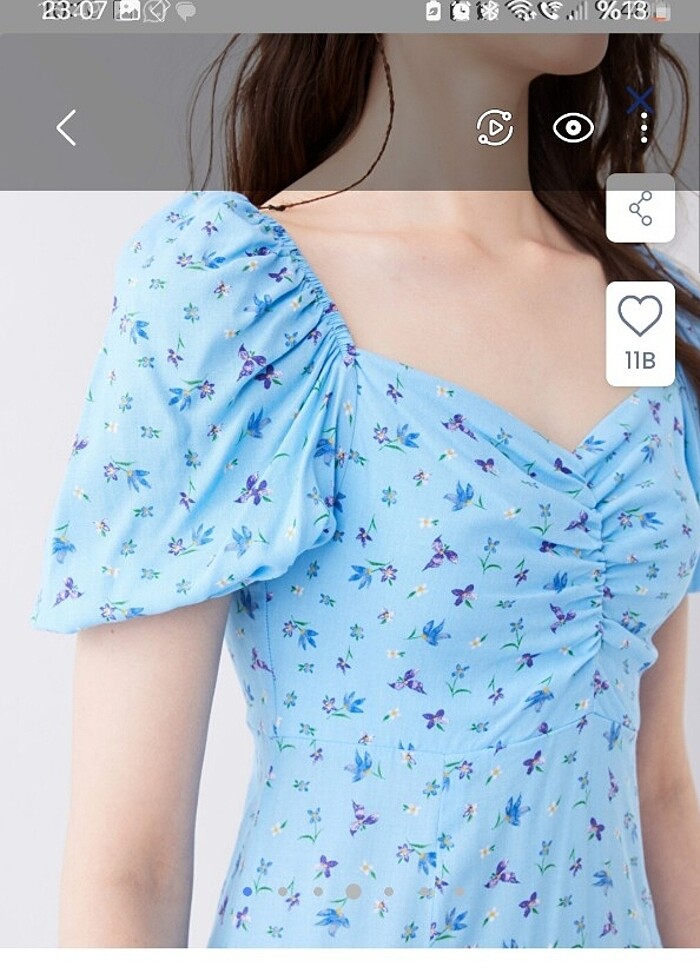Tap the image page indicator dots

click(352, 891)
